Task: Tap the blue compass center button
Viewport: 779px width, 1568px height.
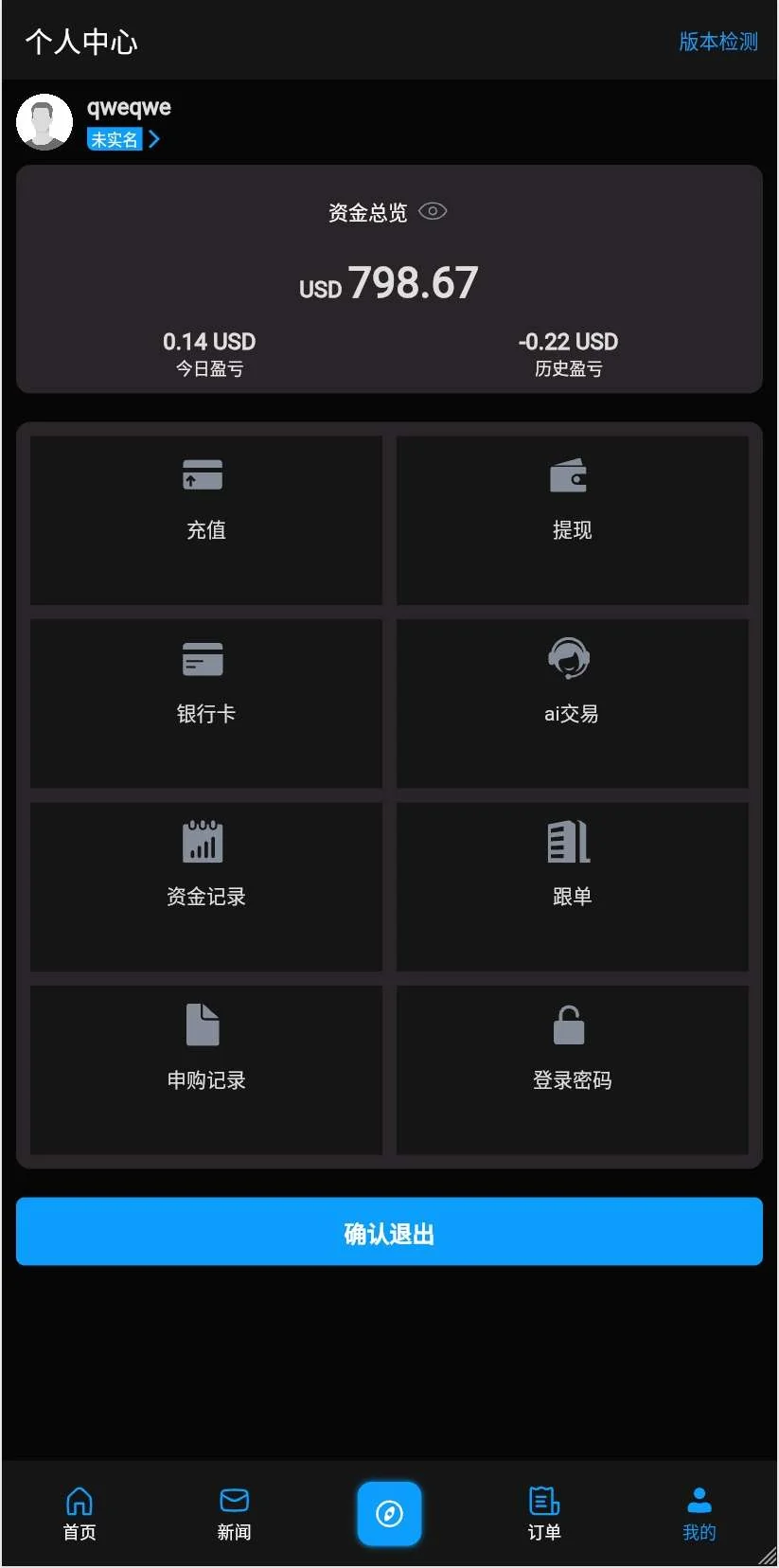Action: [389, 1513]
